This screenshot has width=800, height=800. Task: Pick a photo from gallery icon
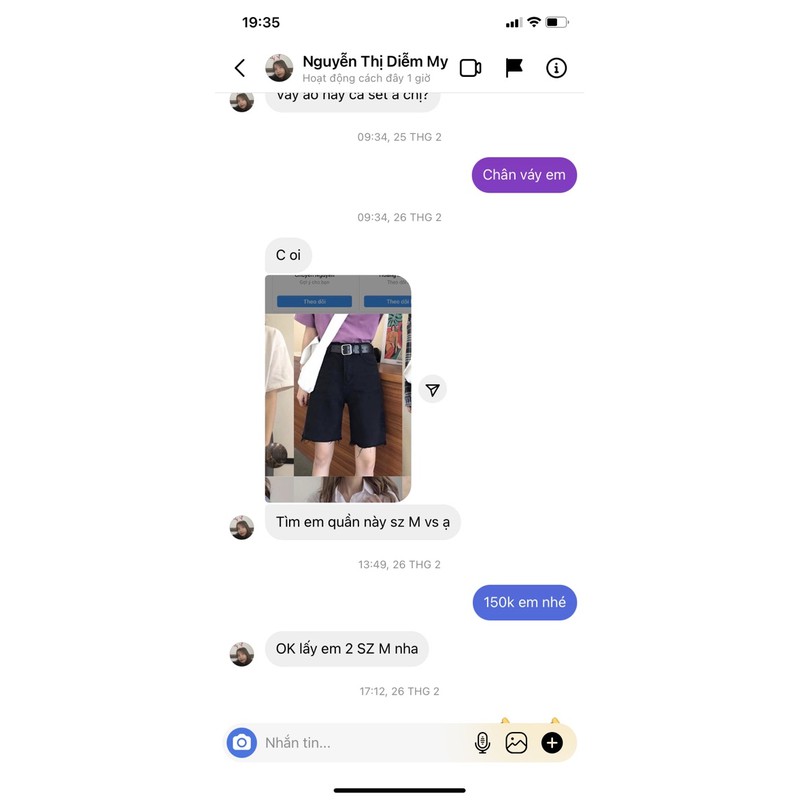point(516,743)
